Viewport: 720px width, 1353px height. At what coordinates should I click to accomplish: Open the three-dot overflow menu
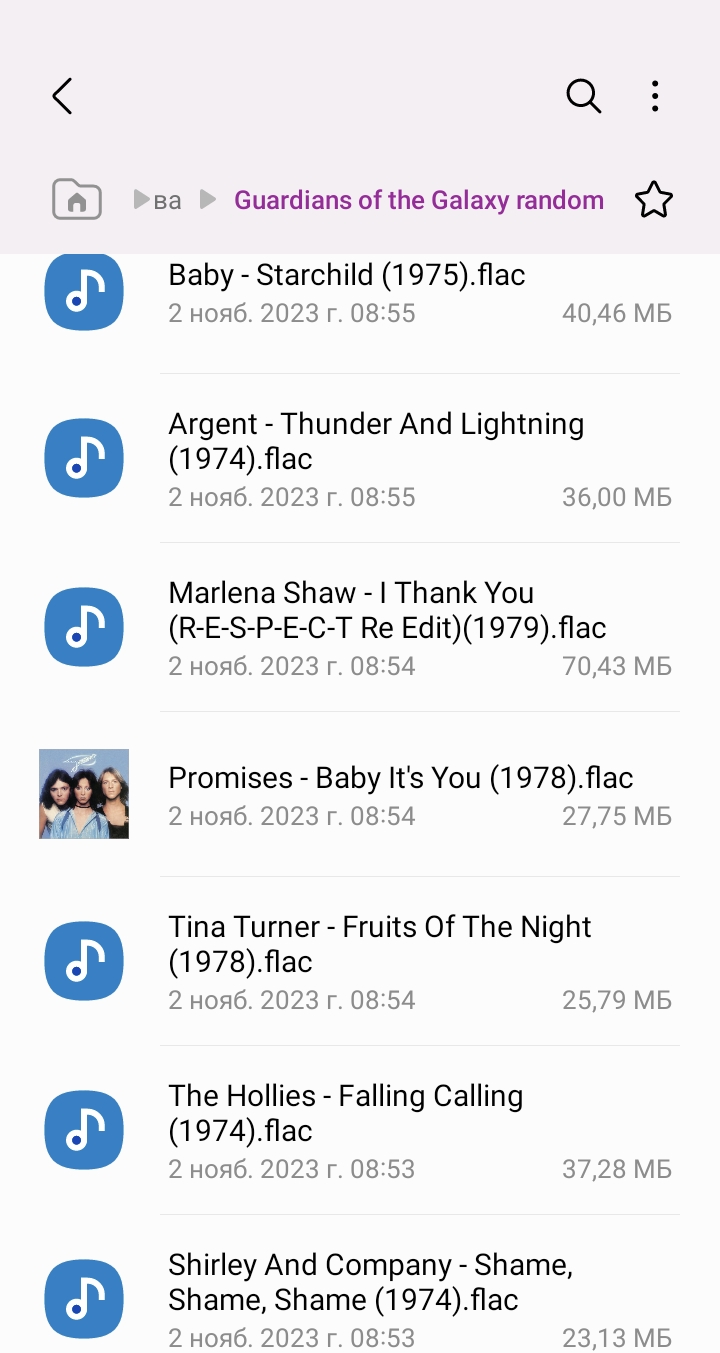point(654,96)
